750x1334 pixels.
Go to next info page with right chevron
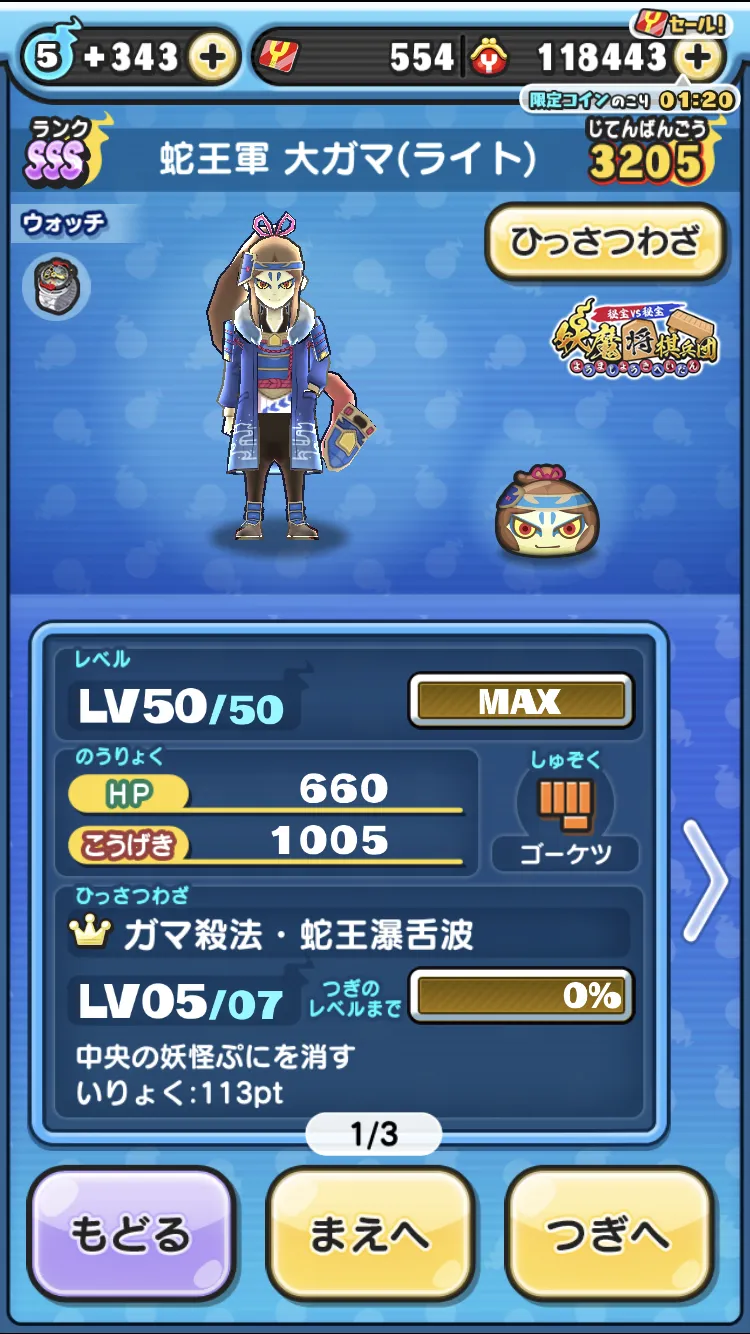click(706, 880)
